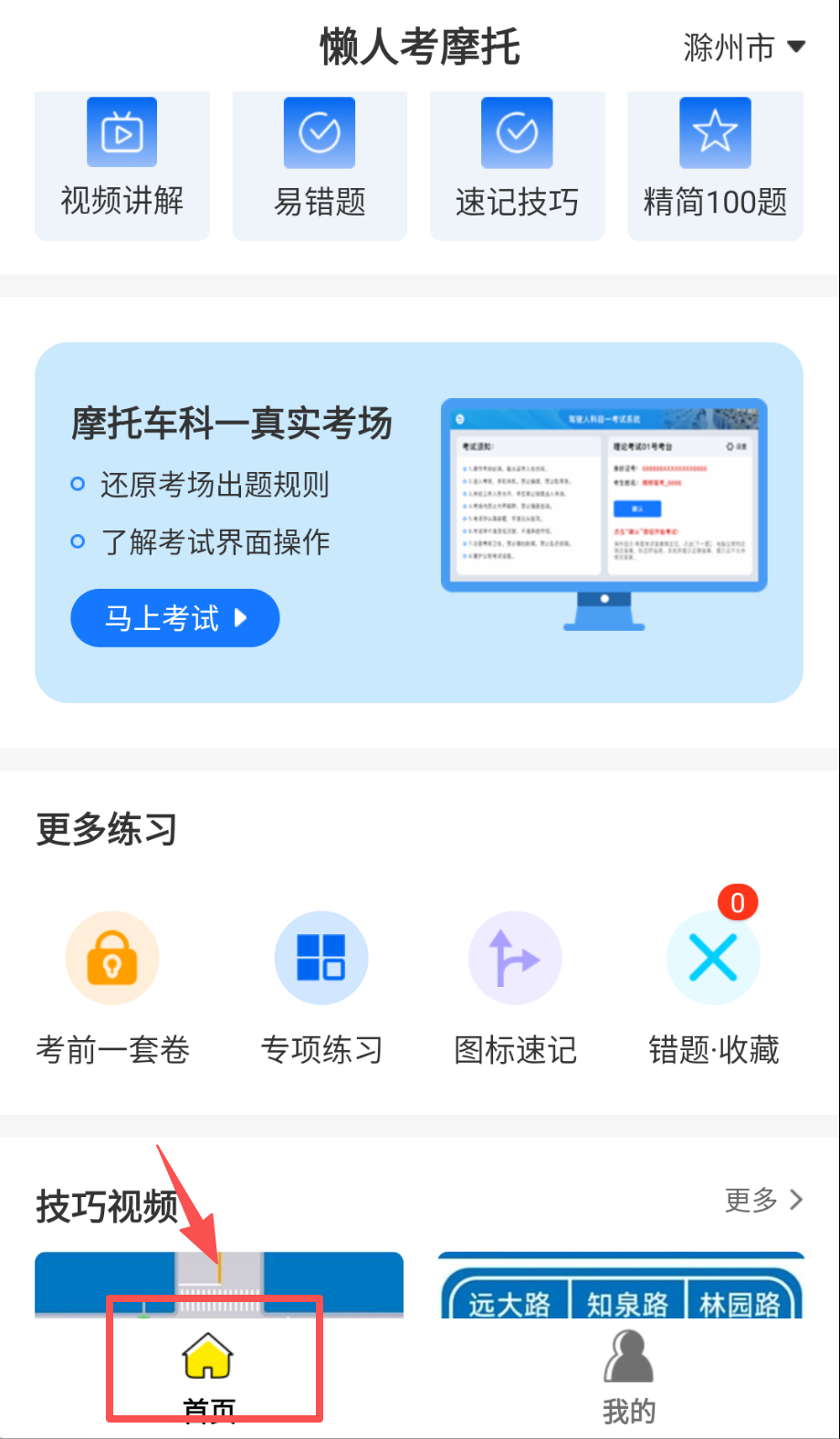Viewport: 840px width, 1439px height.
Task: Open 速记技巧 memory tips
Action: [517, 164]
